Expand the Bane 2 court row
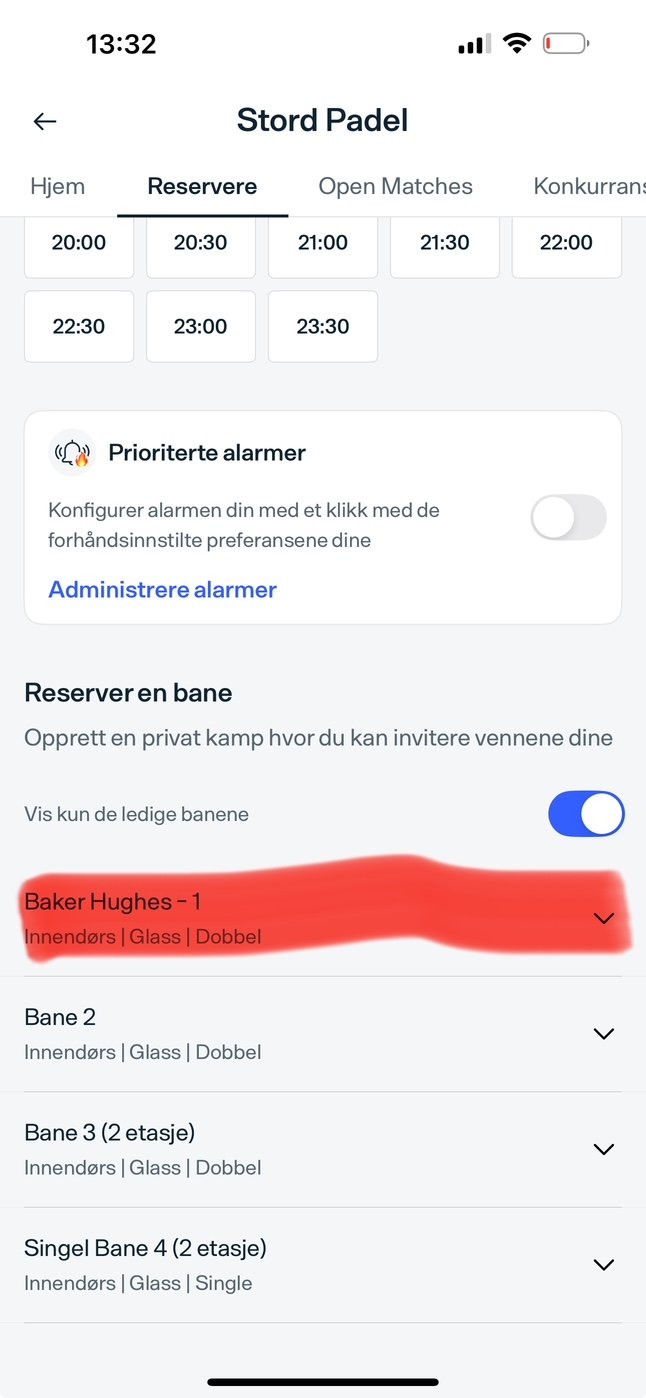The width and height of the screenshot is (646, 1398). 323,1034
